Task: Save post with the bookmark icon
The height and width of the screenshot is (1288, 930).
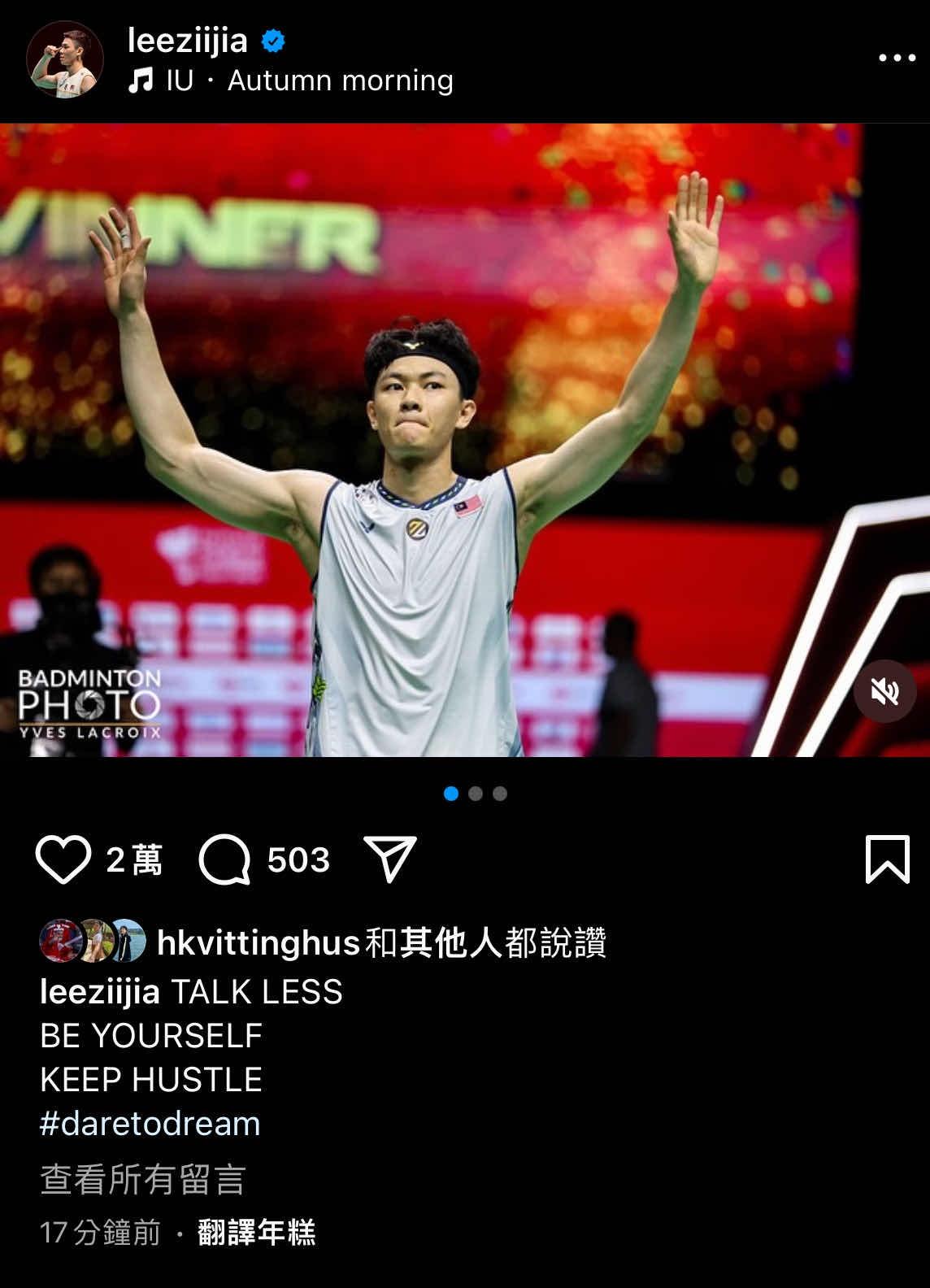Action: tap(887, 859)
